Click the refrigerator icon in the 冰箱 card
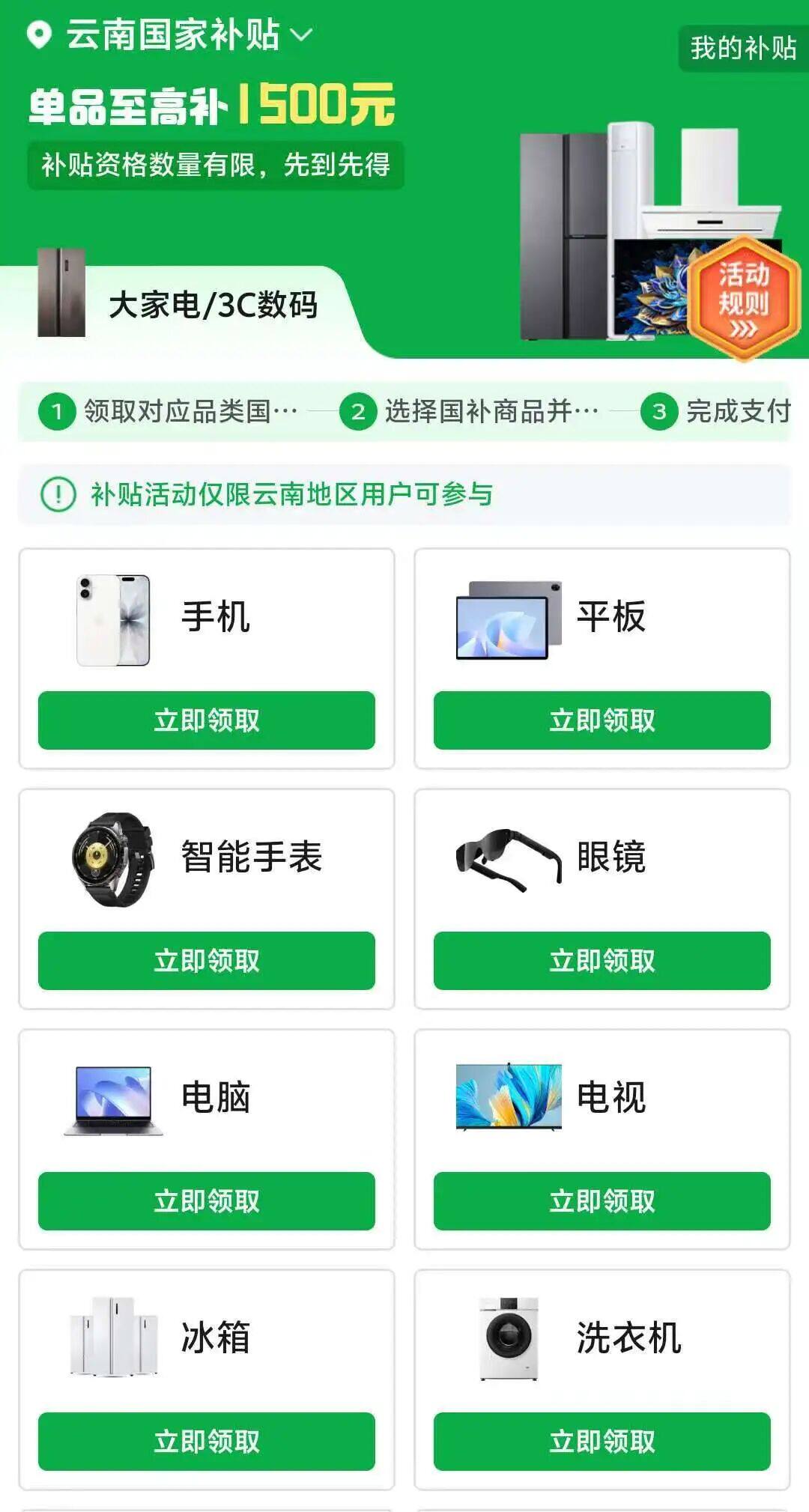The width and height of the screenshot is (809, 1512). pos(112,1335)
